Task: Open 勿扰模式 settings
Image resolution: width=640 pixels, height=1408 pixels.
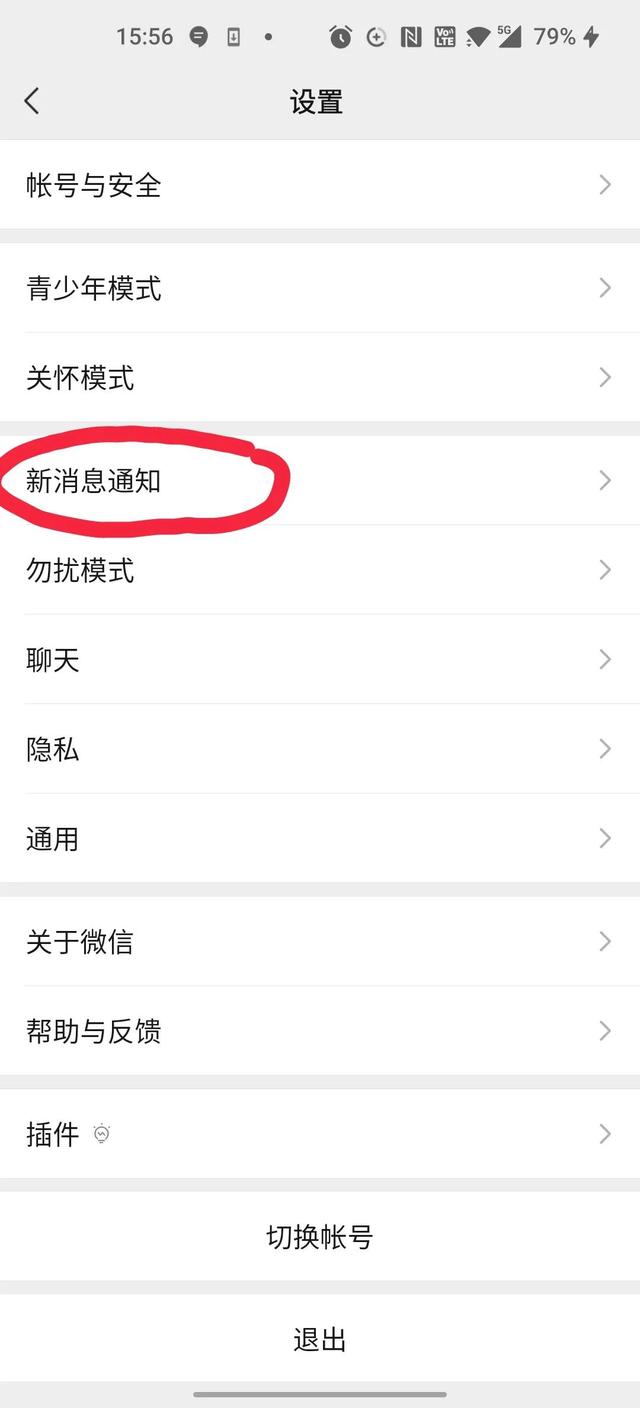Action: pos(320,570)
